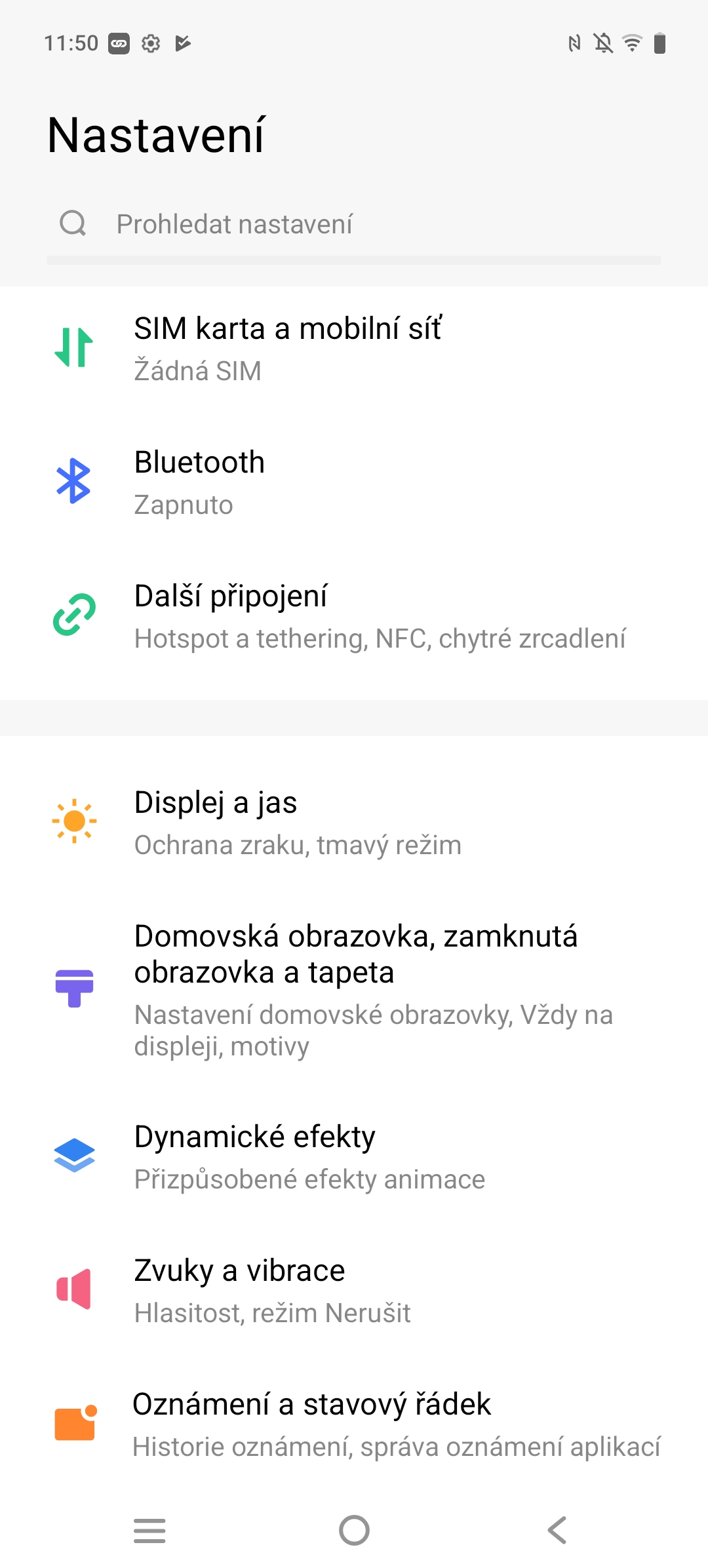
Task: Open SIM karta a mobilní síť settings
Action: [354, 349]
